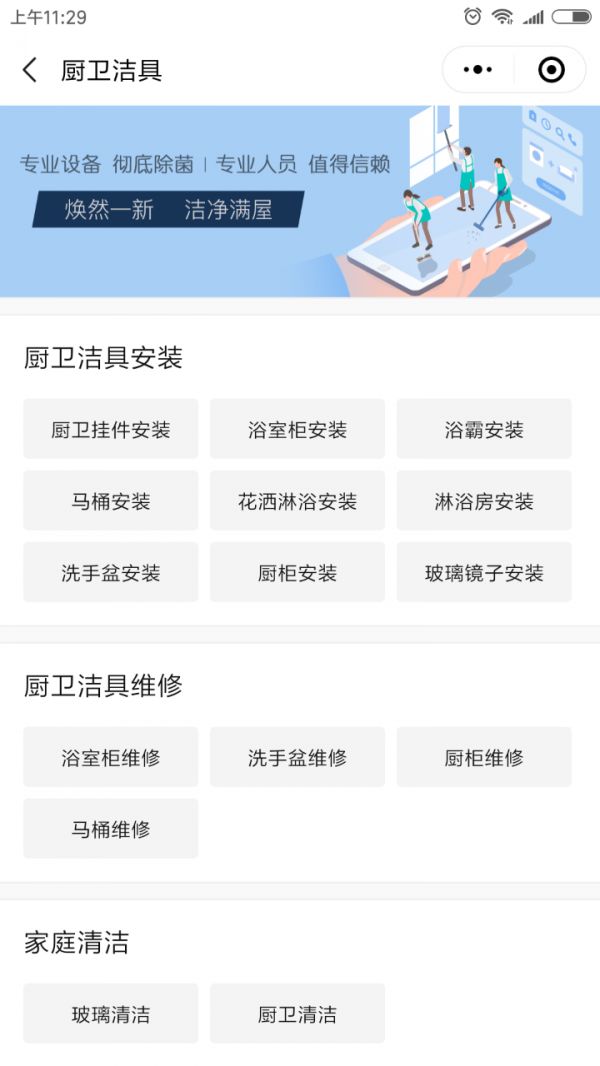Go back from 厨卫洁具 page

pos(30,70)
